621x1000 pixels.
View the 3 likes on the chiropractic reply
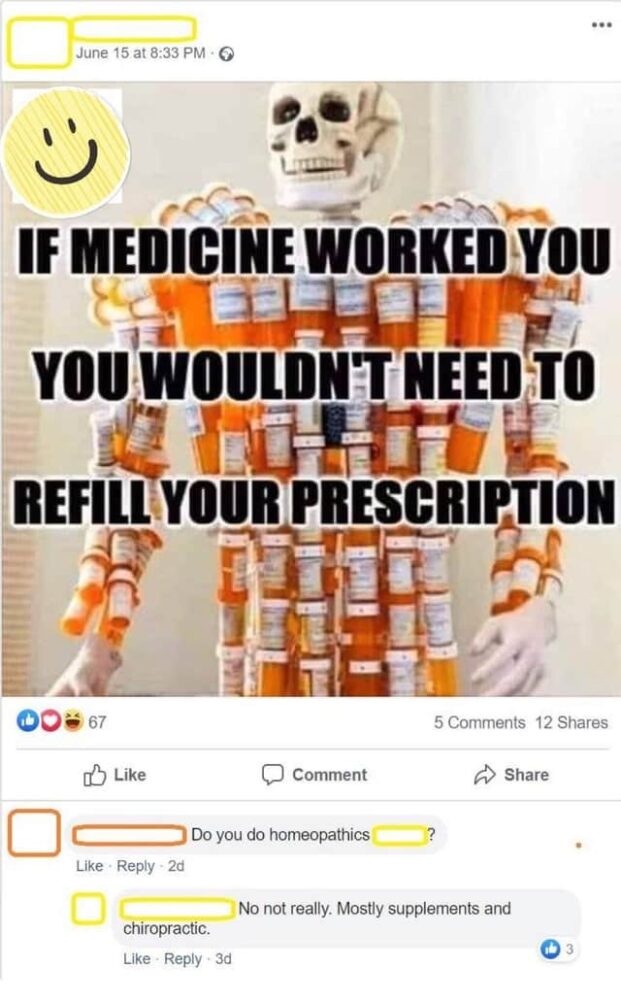click(x=557, y=949)
